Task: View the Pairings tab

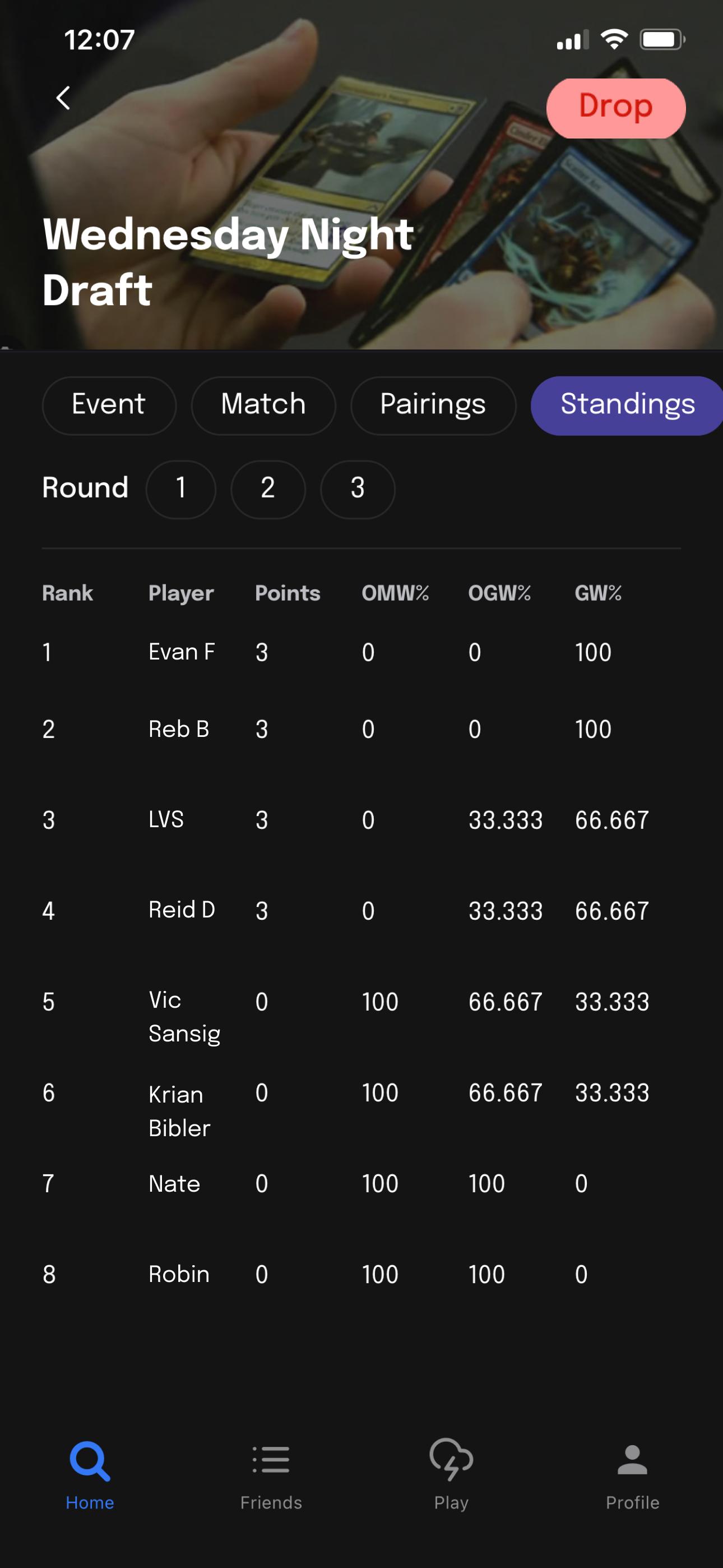Action: coord(433,405)
